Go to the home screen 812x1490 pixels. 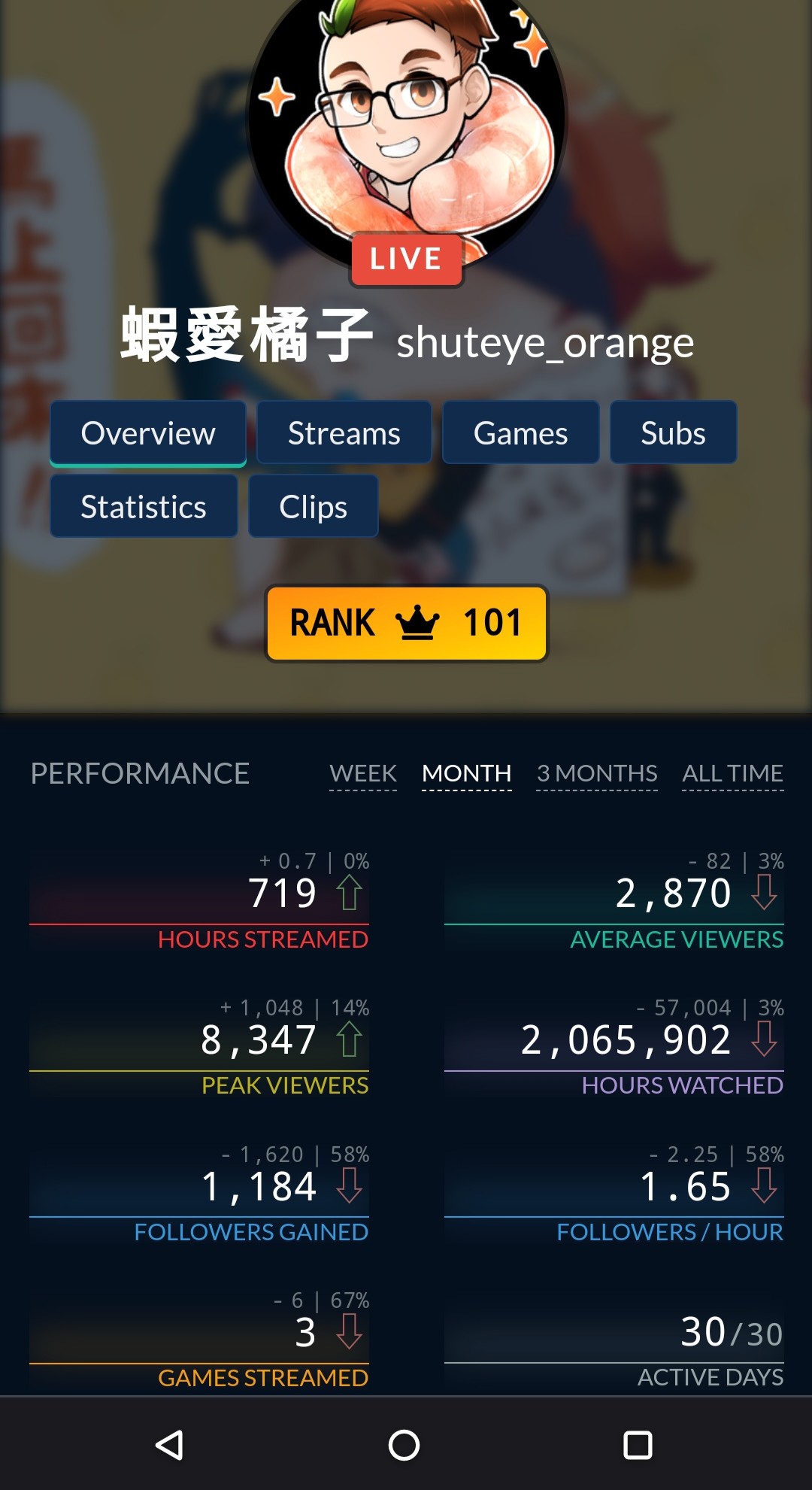point(404,1444)
